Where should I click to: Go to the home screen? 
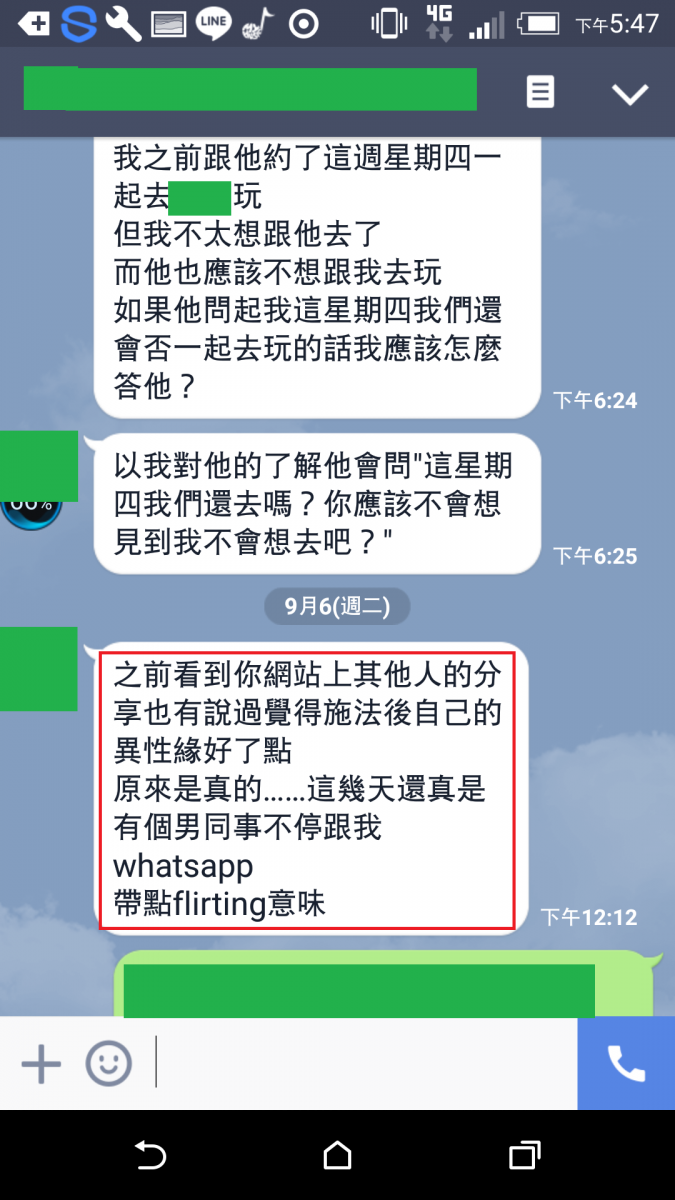(338, 1156)
